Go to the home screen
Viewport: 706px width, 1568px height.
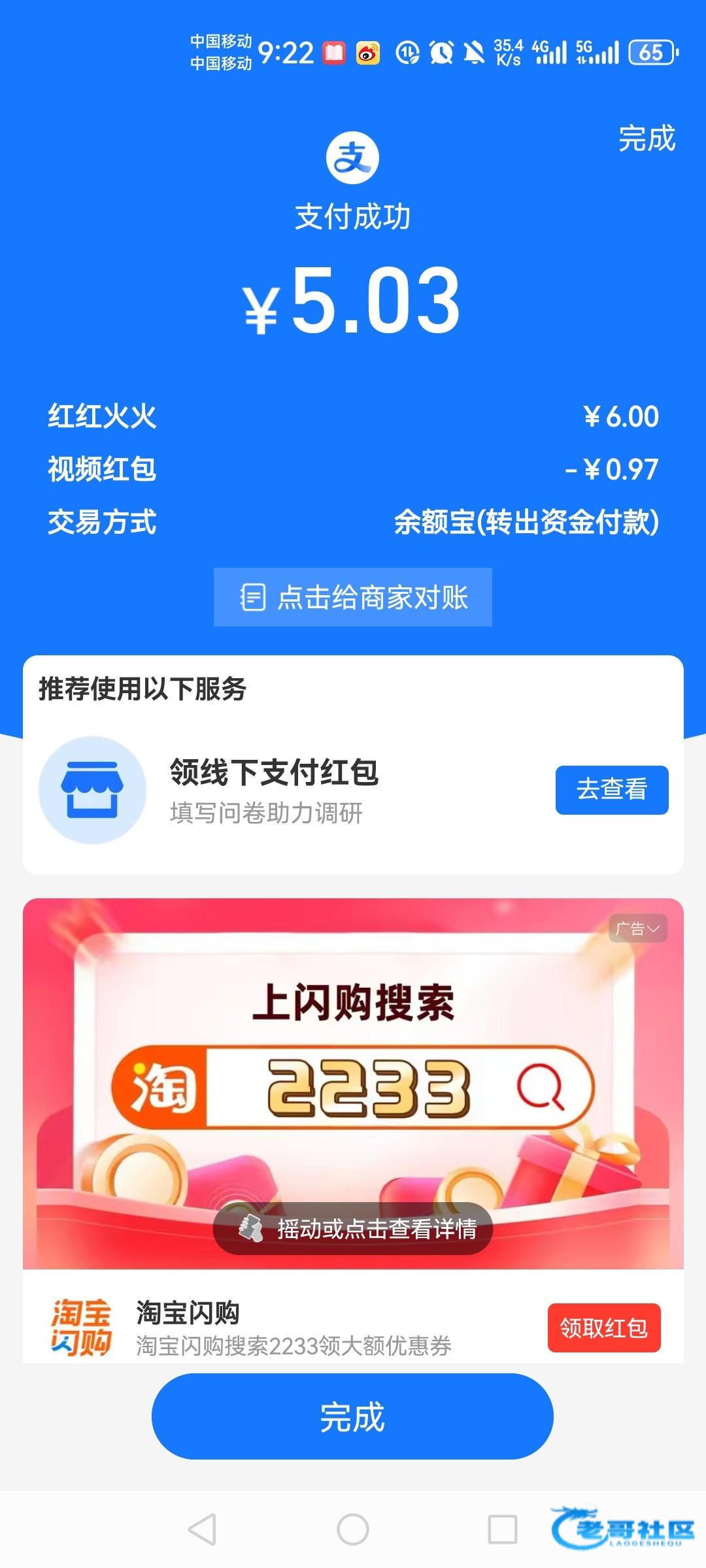tap(353, 1529)
